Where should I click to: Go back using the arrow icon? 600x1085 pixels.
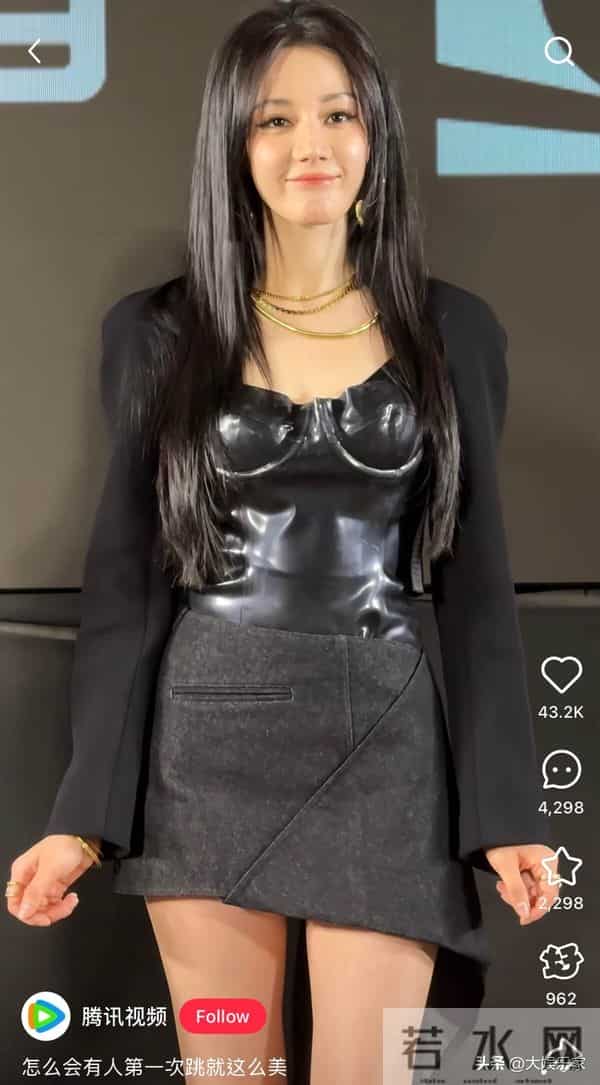[35, 52]
